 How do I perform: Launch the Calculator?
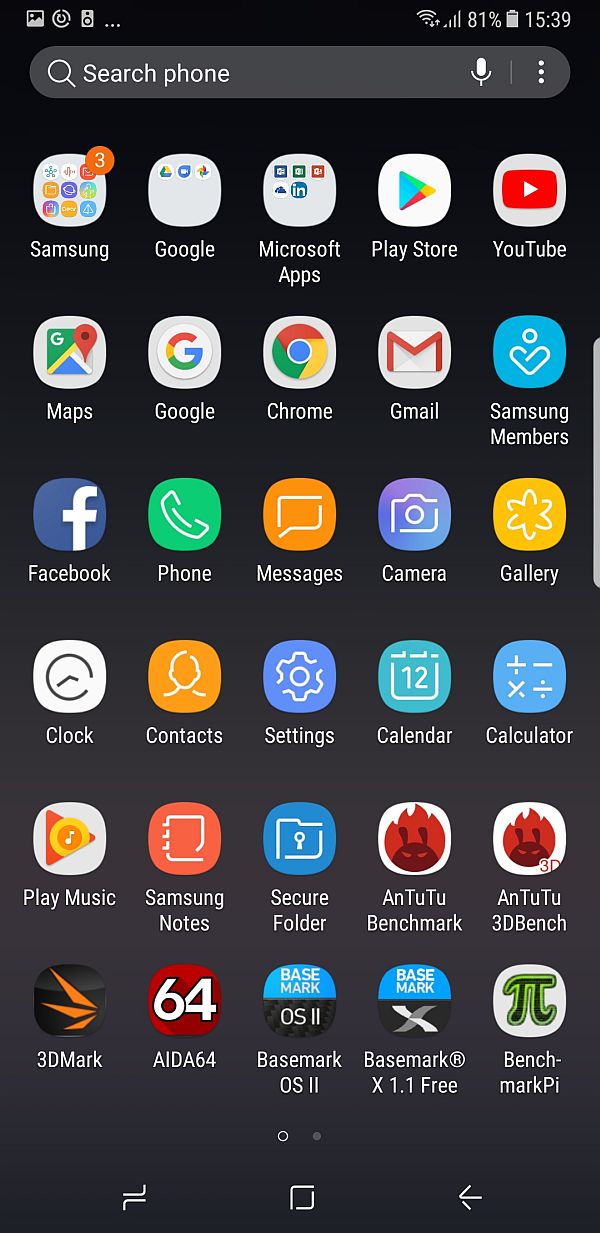(529, 677)
